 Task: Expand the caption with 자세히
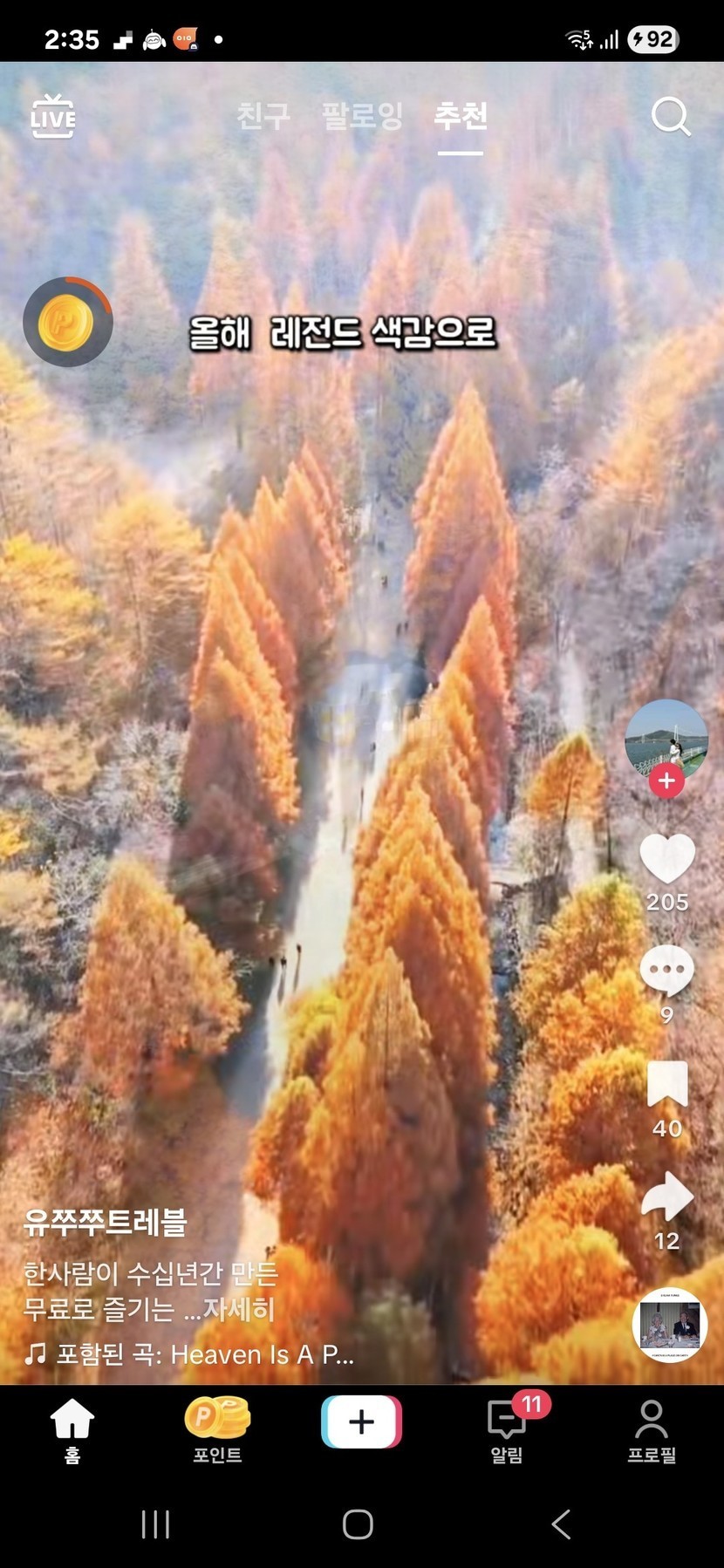[239, 1309]
